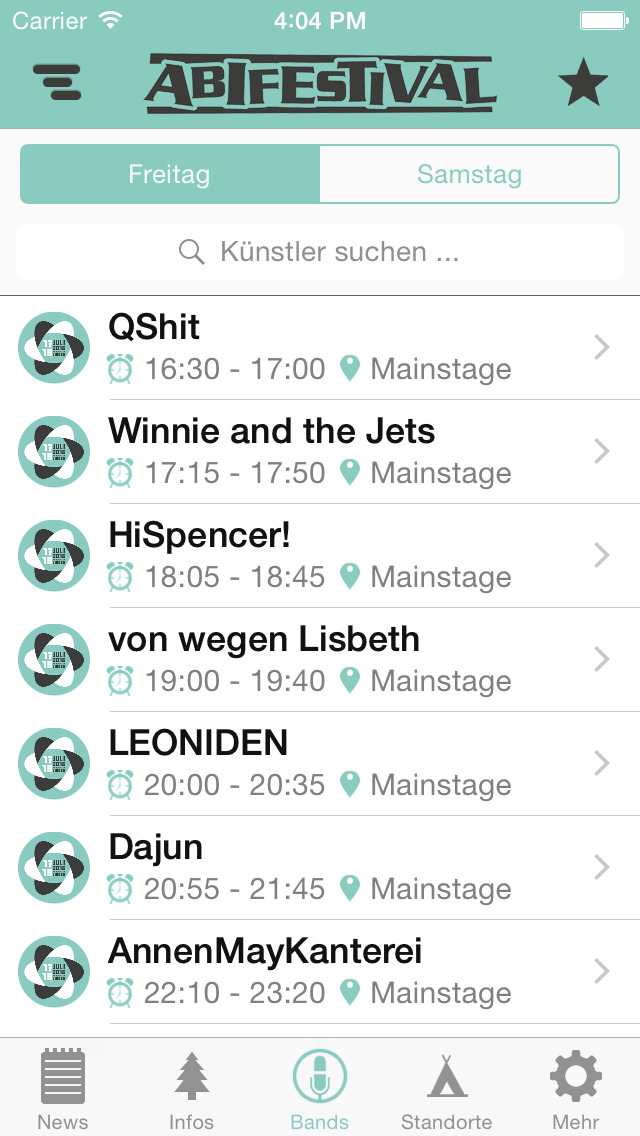Tap the Künstler suchen search field

pos(320,252)
